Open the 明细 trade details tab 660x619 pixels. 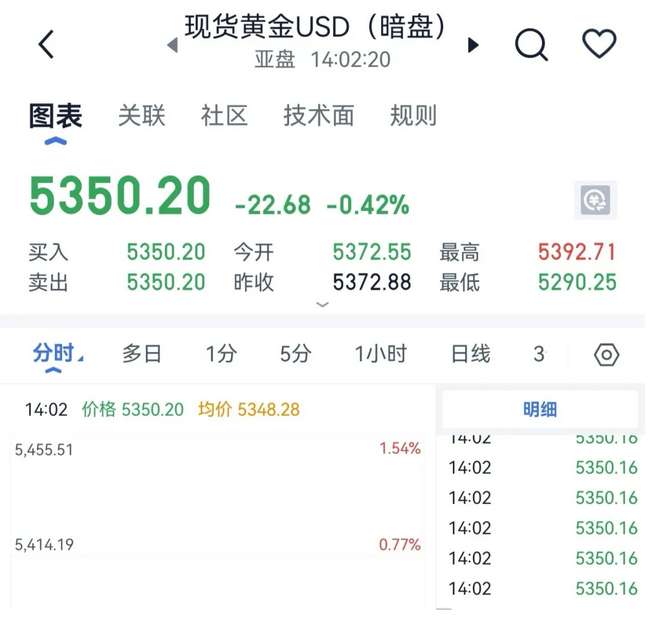point(540,410)
